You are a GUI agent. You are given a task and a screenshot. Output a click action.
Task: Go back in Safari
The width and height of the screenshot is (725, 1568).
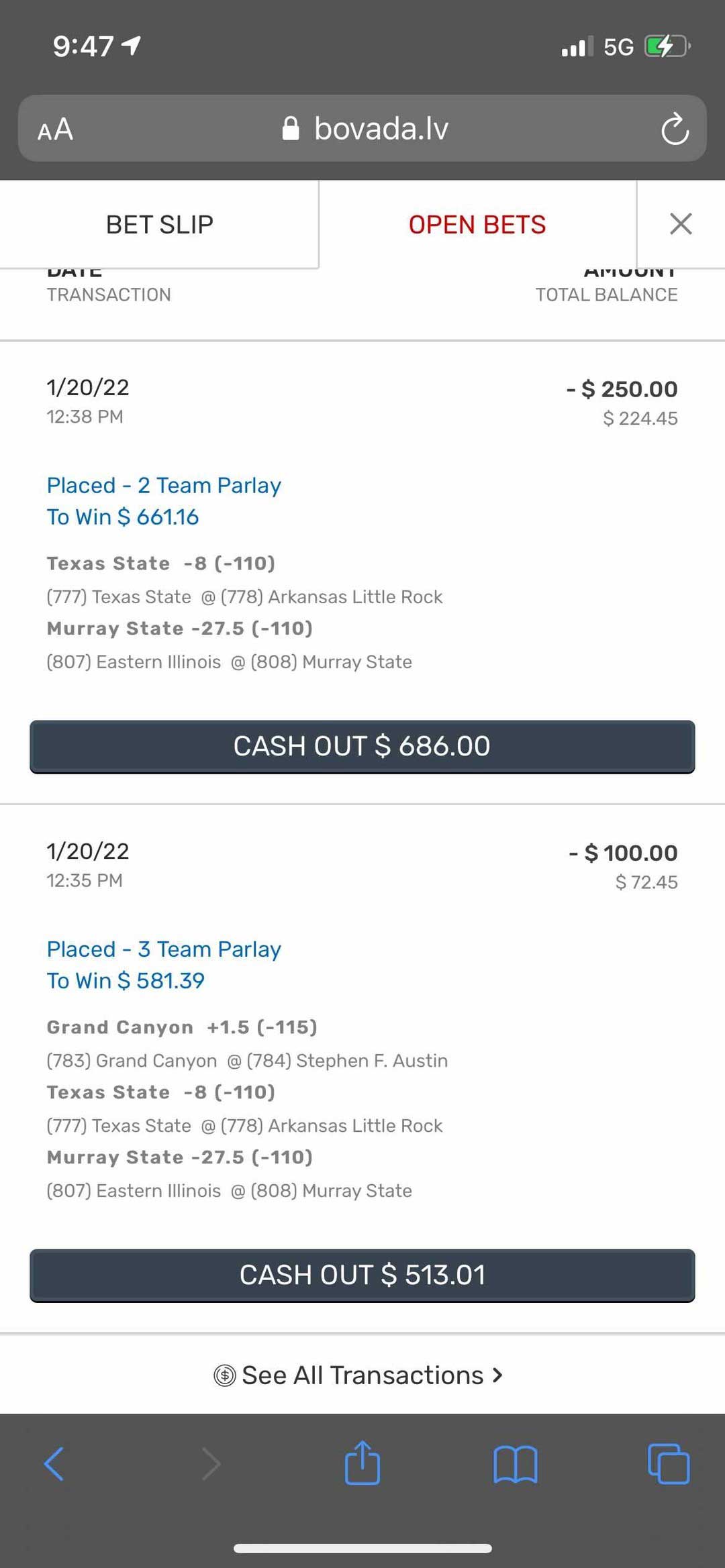click(54, 1463)
